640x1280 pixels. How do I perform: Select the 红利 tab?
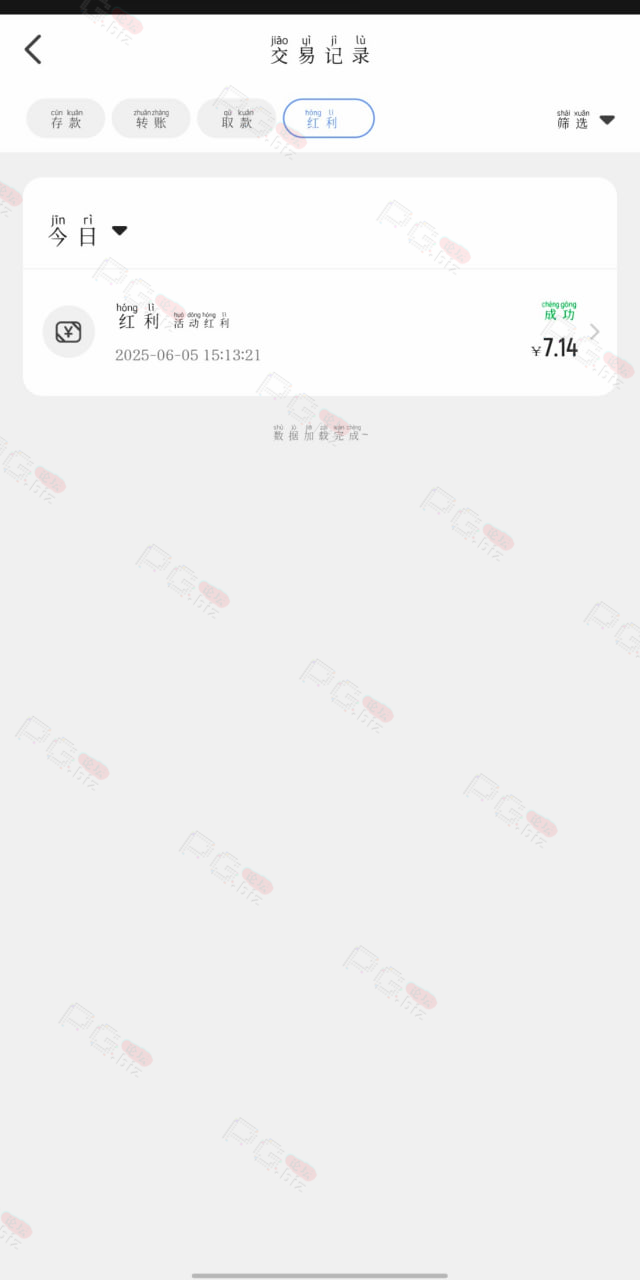point(329,118)
